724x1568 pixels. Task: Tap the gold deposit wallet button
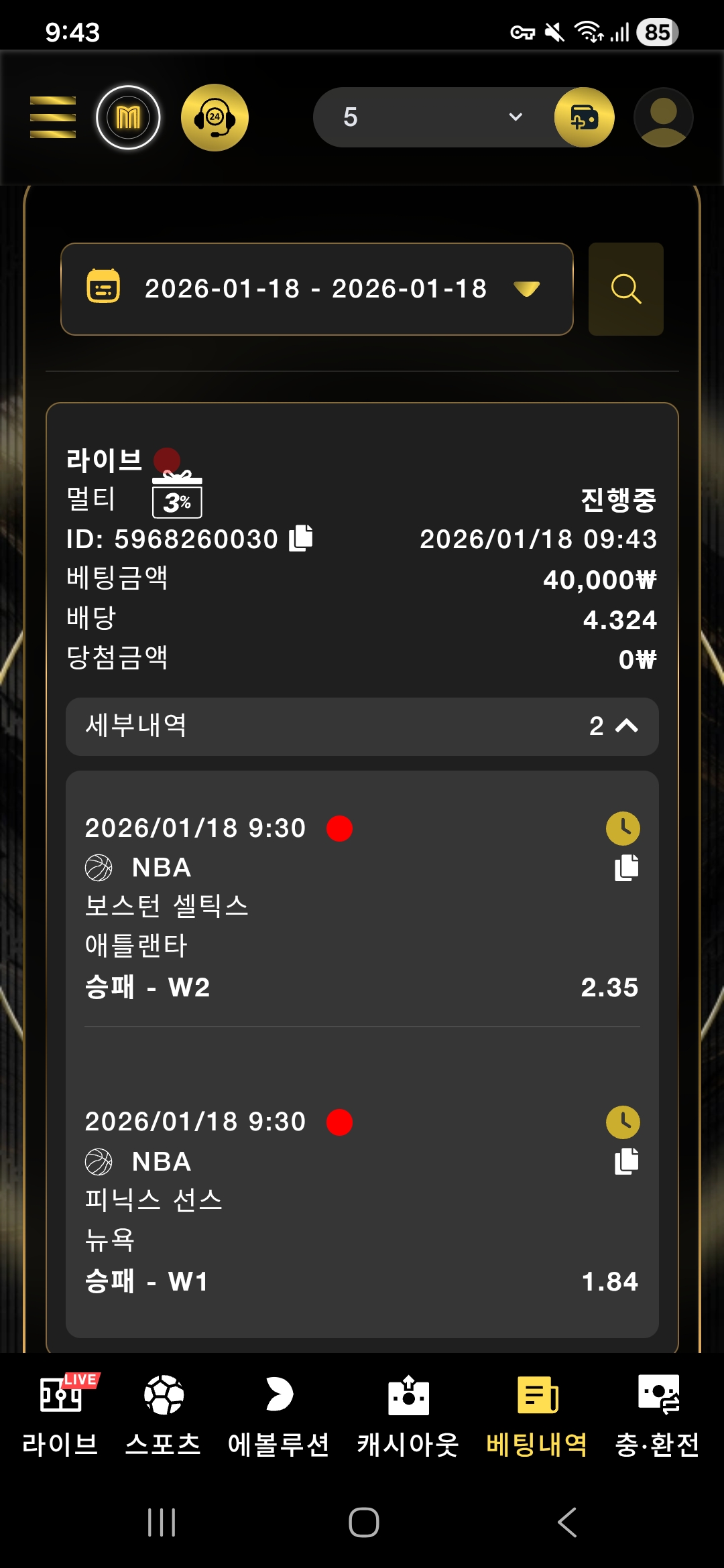584,117
